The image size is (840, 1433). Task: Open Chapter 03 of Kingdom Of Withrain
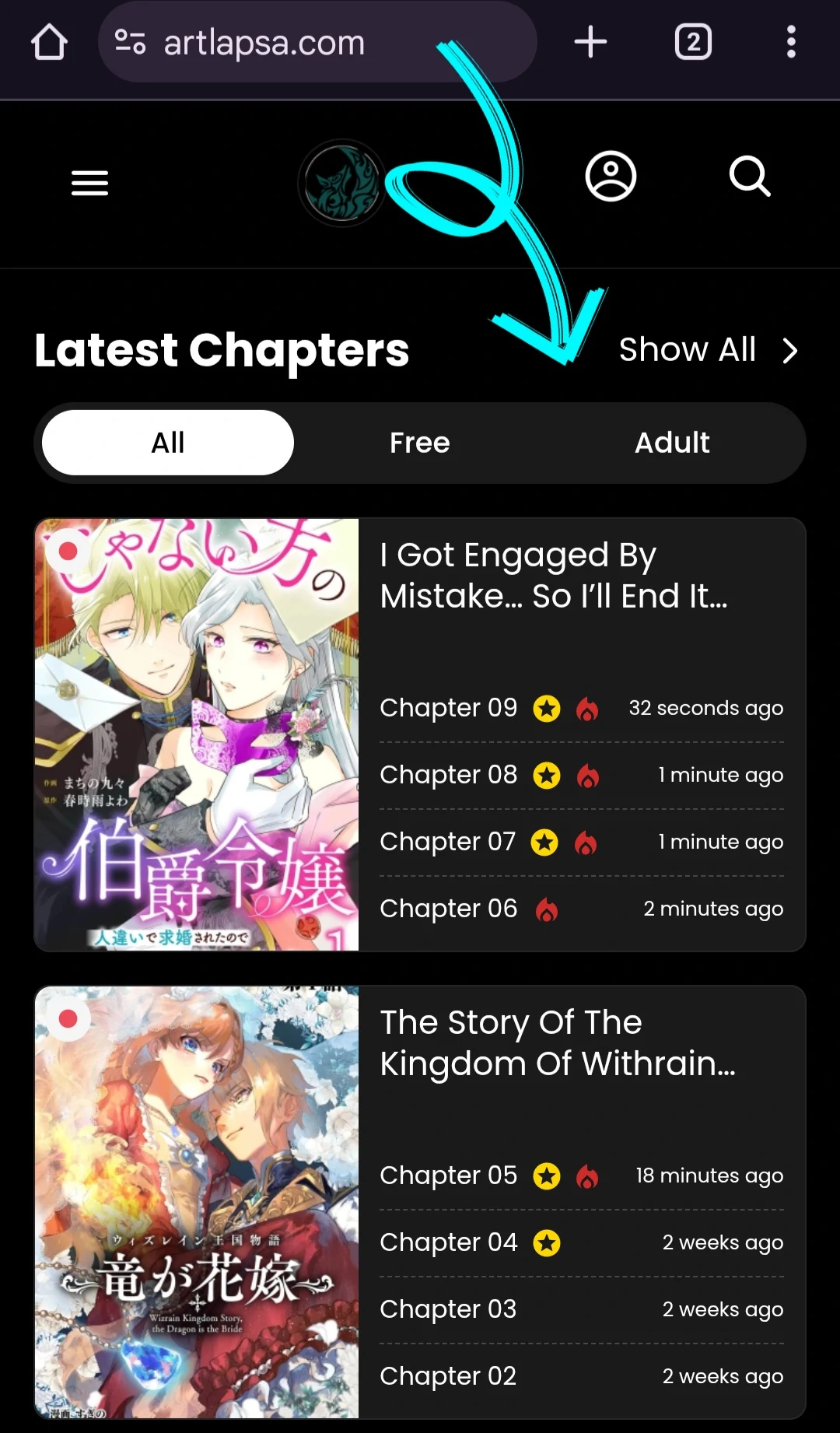(448, 1309)
